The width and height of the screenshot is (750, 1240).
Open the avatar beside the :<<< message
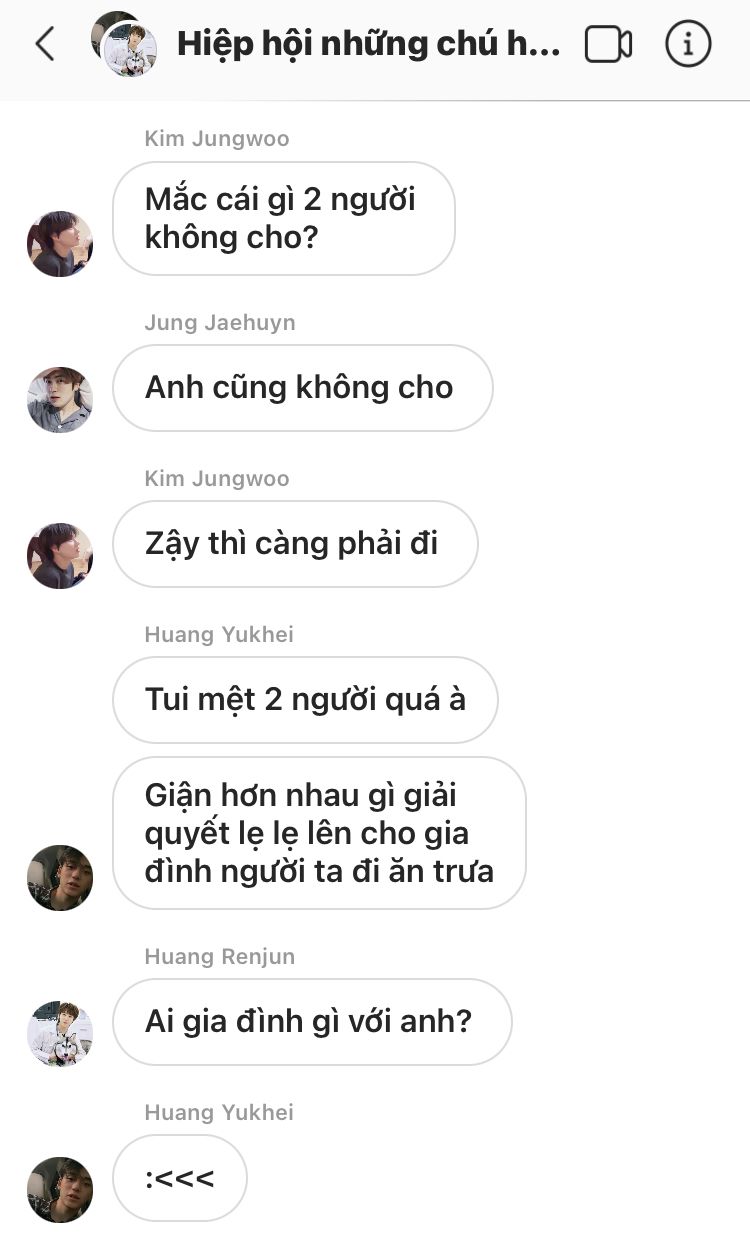click(60, 1189)
